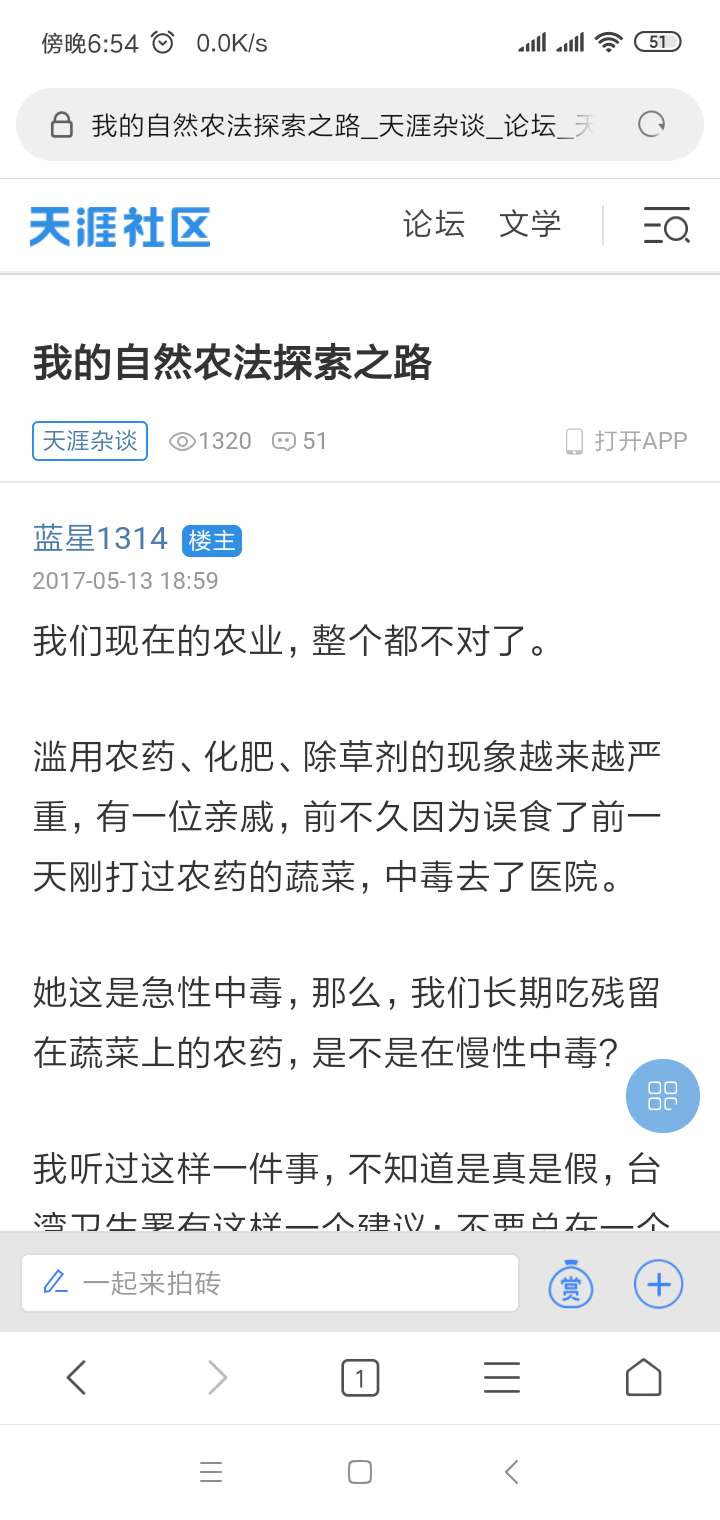Viewport: 720px width, 1520px height.
Task: Go back with the browser back arrow
Action: 76,1378
